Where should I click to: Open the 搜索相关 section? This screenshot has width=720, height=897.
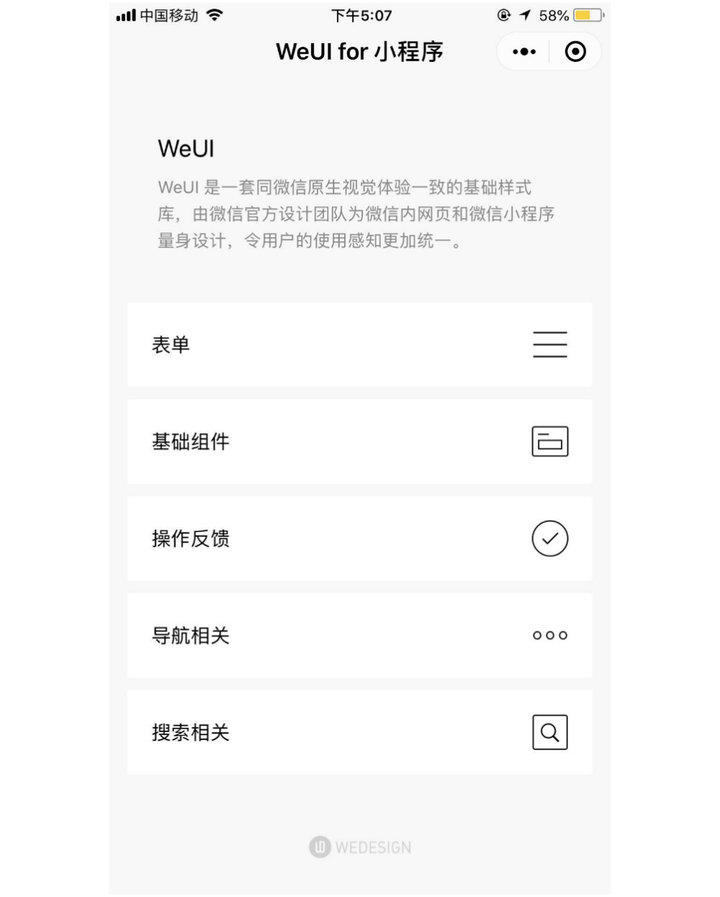click(359, 733)
